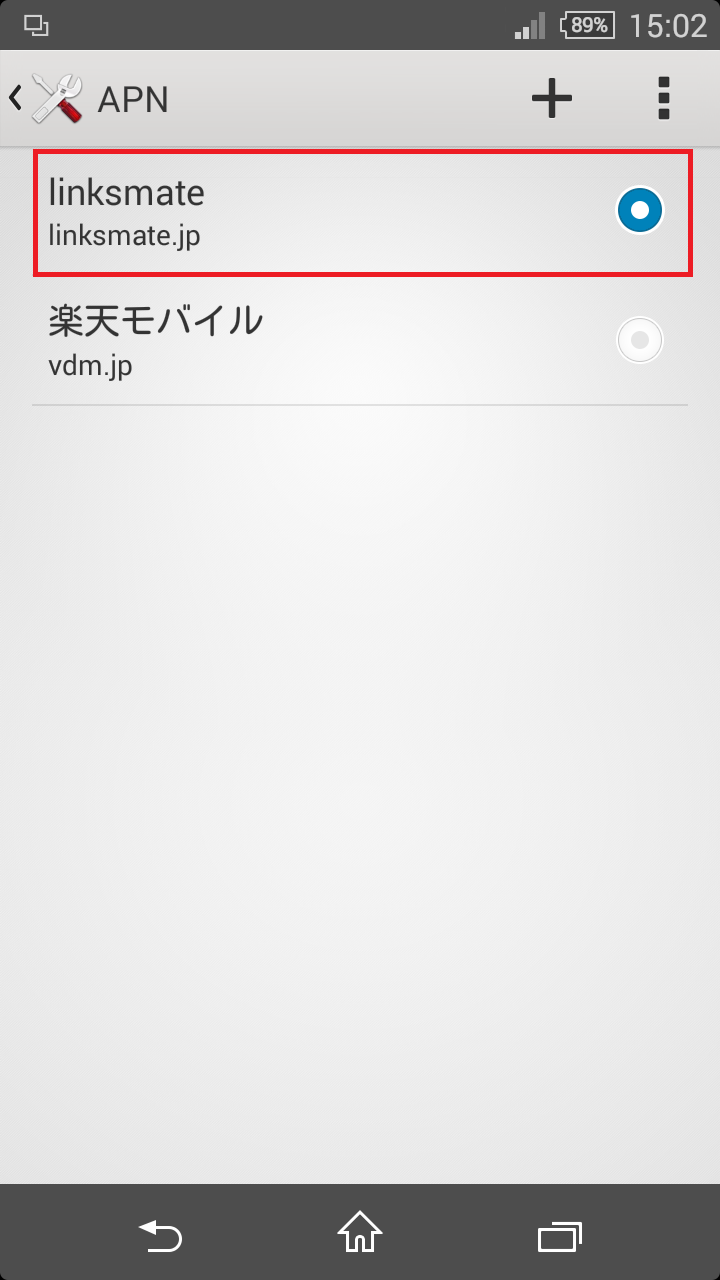Tap the APN title in the header bar
This screenshot has height=1280, width=720.
[135, 97]
